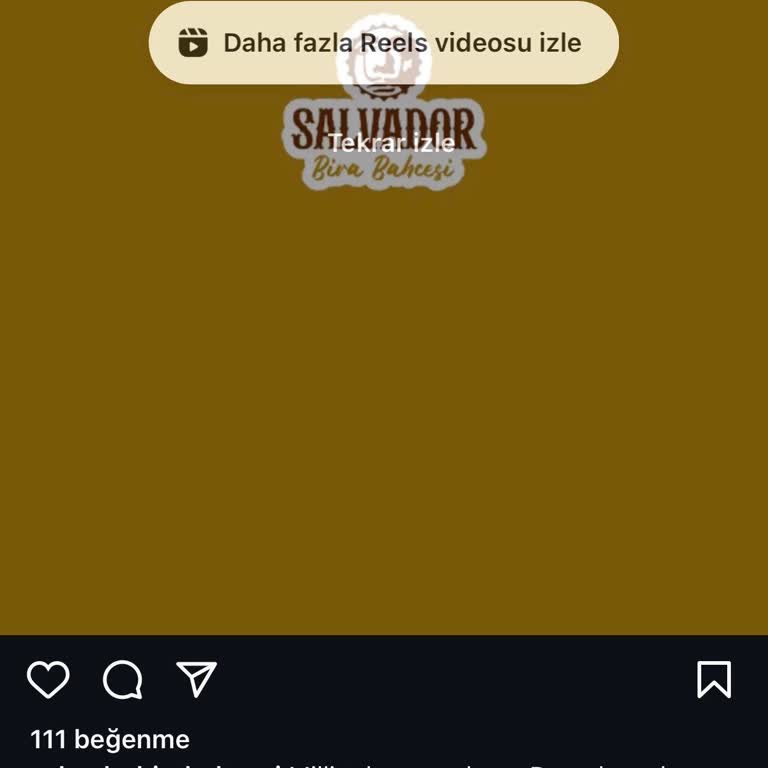
Task: Open the comments on this post
Action: coord(123,680)
